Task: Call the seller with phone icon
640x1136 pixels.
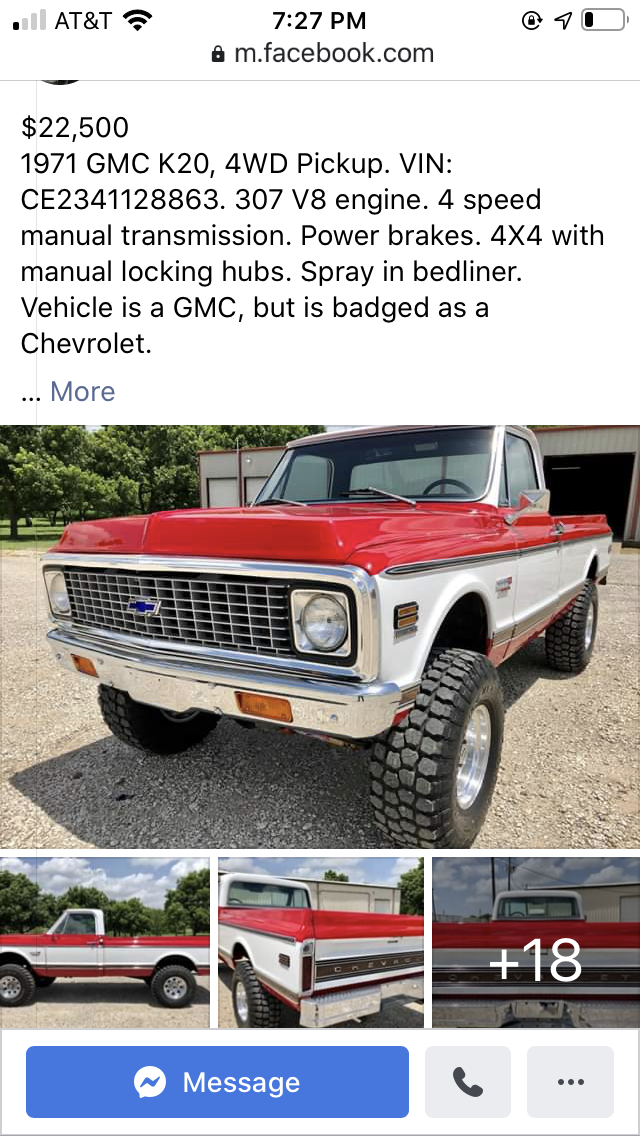Action: point(467,1081)
